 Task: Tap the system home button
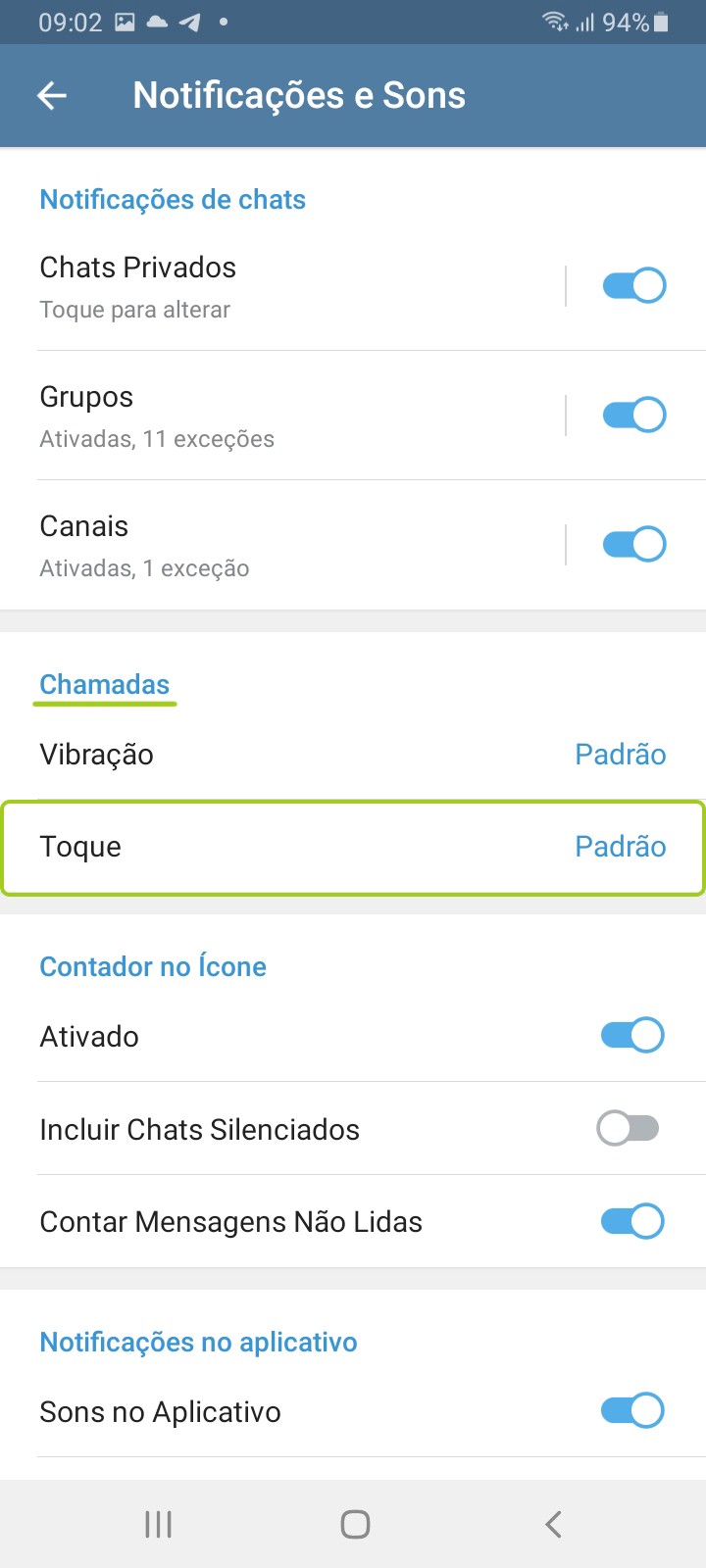(355, 1524)
